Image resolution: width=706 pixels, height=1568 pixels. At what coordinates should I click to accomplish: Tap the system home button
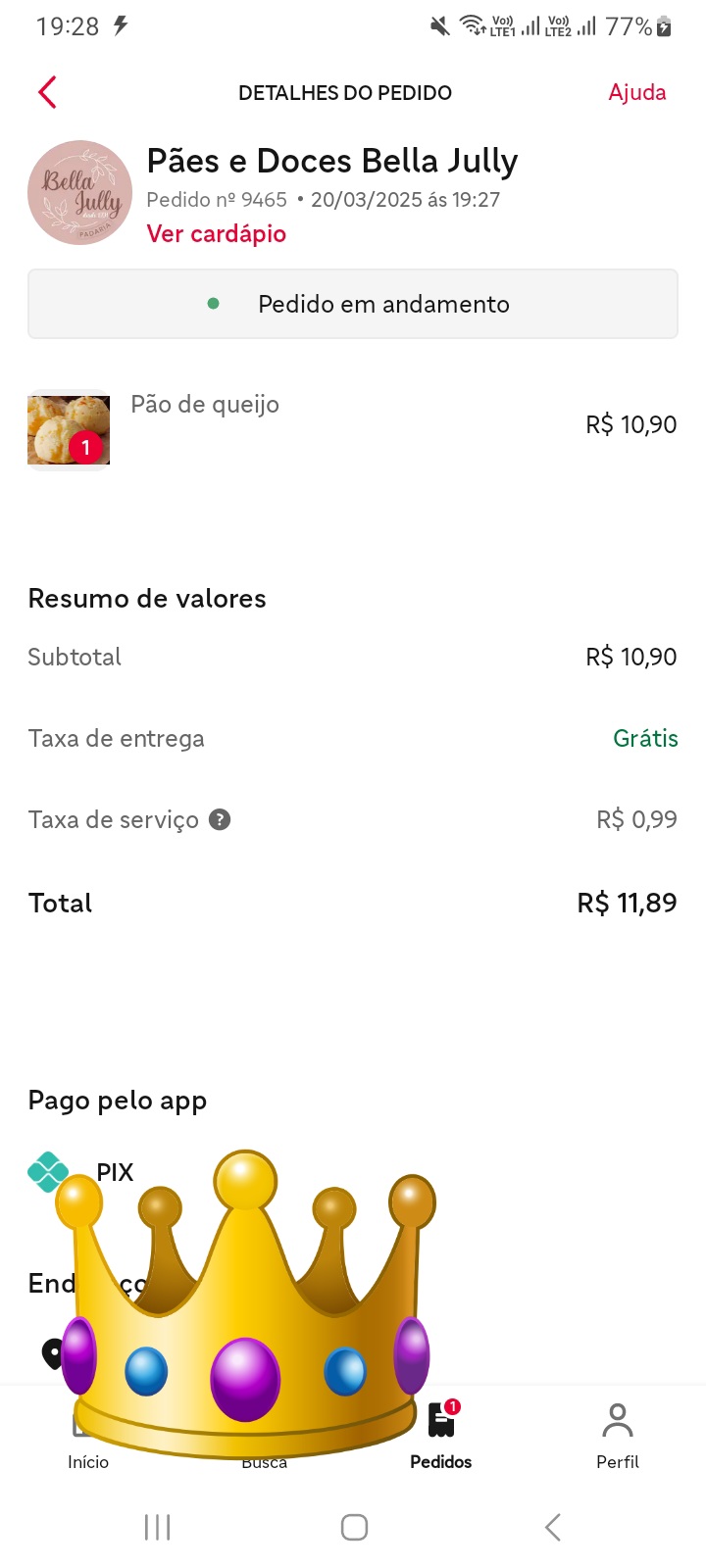[x=354, y=1527]
